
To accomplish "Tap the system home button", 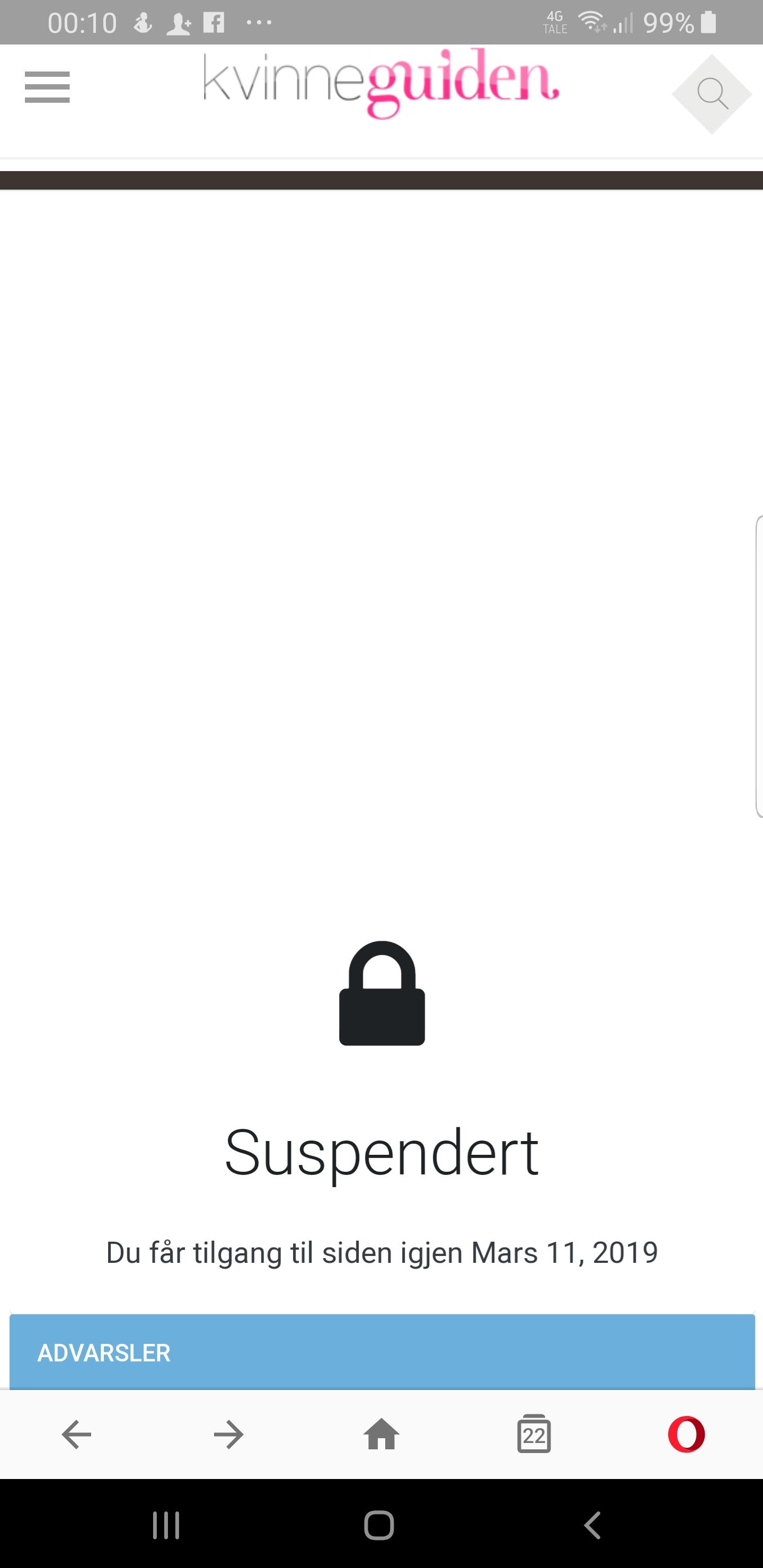I will click(x=379, y=1526).
